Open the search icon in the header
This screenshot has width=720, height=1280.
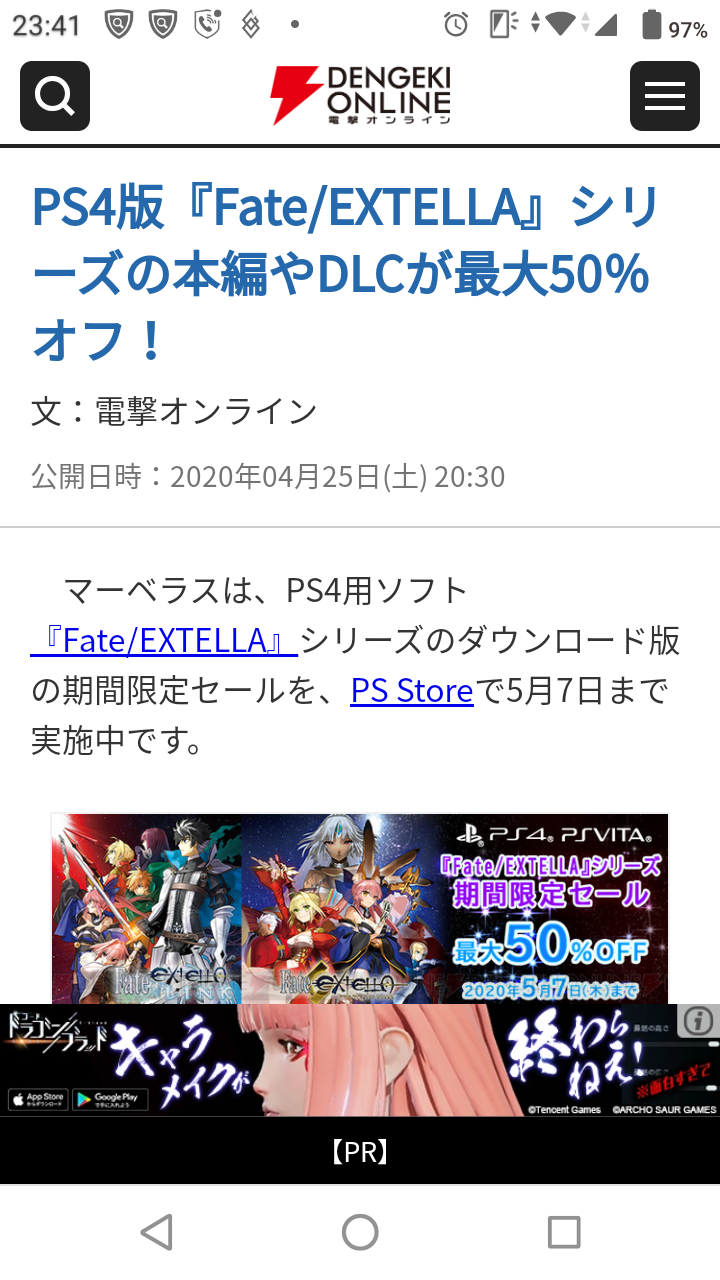pos(55,96)
